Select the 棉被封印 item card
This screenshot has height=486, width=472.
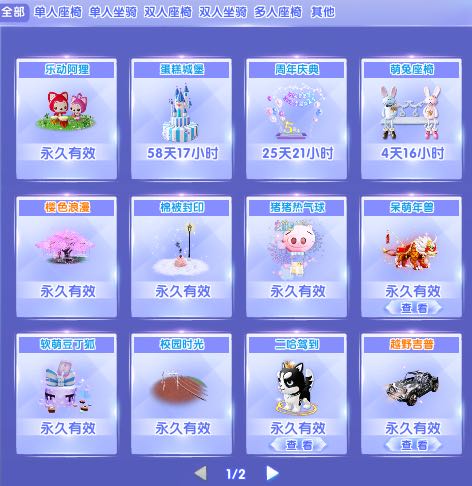(182, 257)
